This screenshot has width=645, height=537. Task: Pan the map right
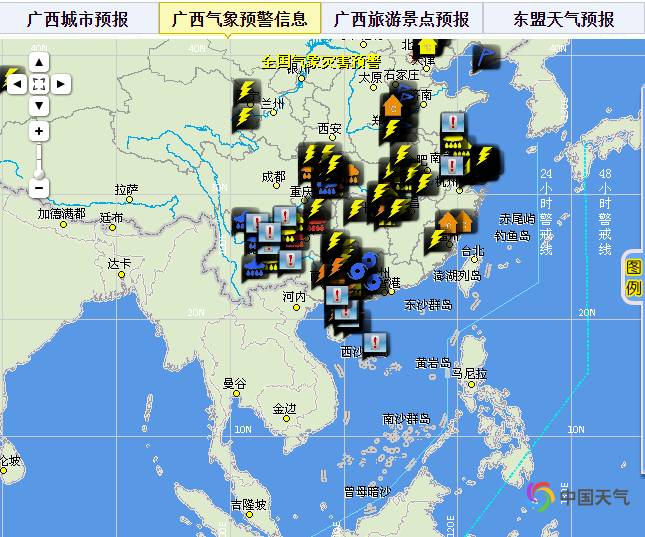61,84
